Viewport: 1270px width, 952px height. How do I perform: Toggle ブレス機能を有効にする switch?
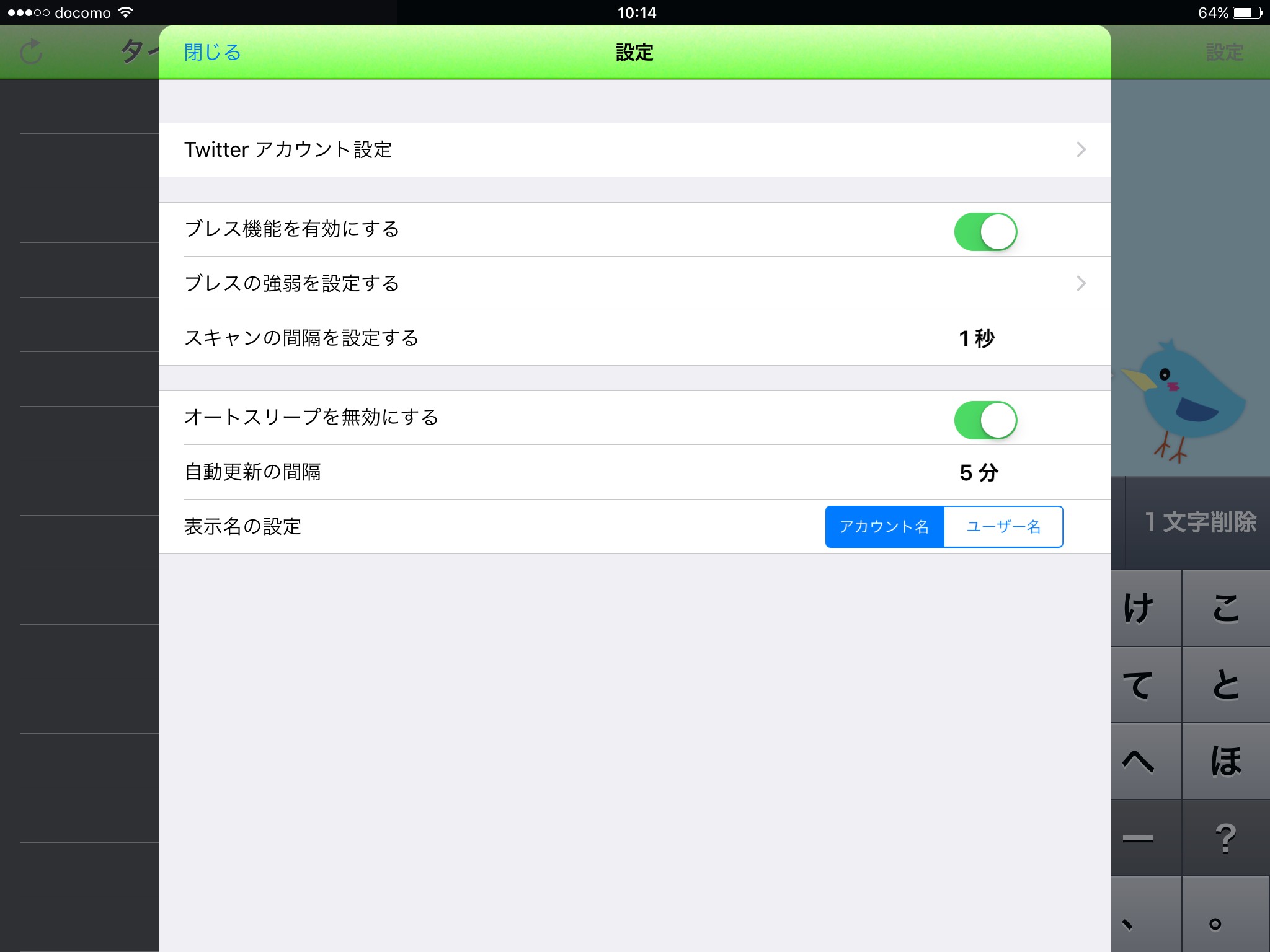(x=985, y=232)
